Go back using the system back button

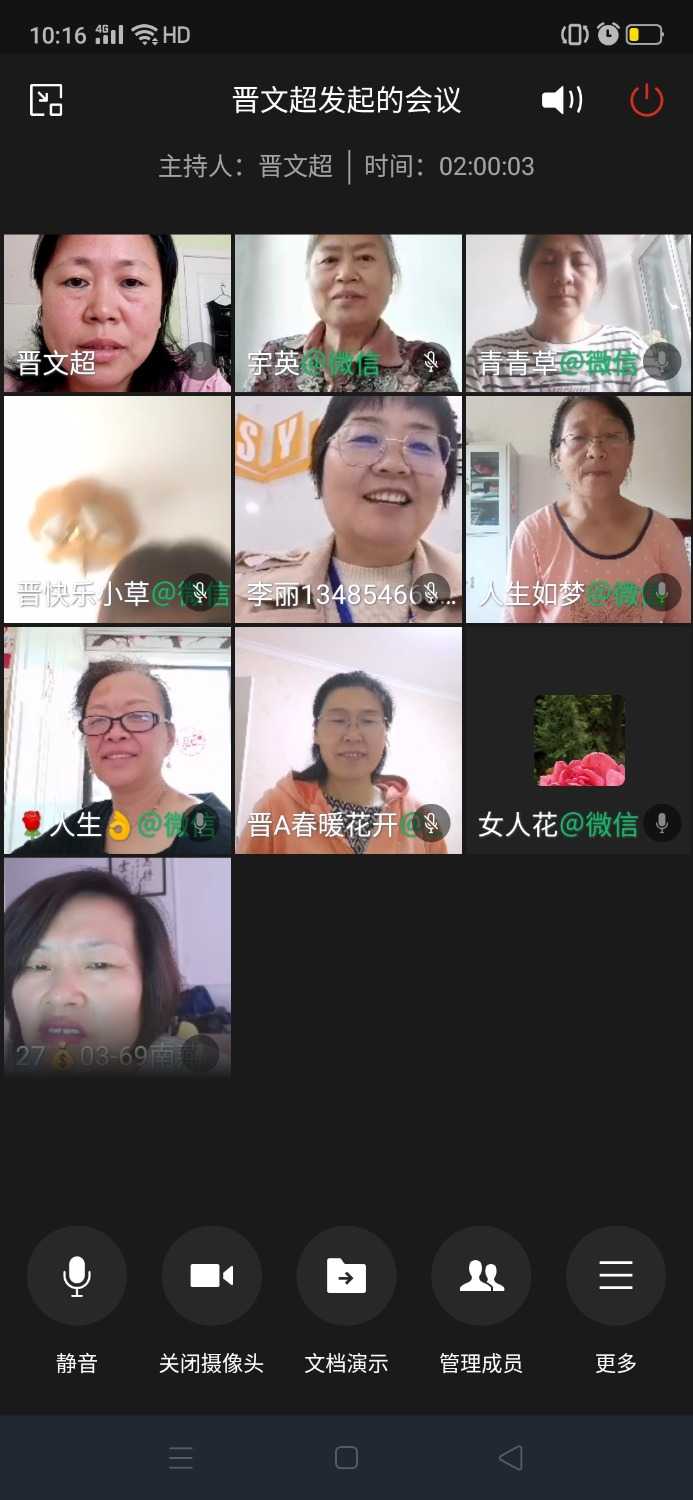click(510, 1457)
